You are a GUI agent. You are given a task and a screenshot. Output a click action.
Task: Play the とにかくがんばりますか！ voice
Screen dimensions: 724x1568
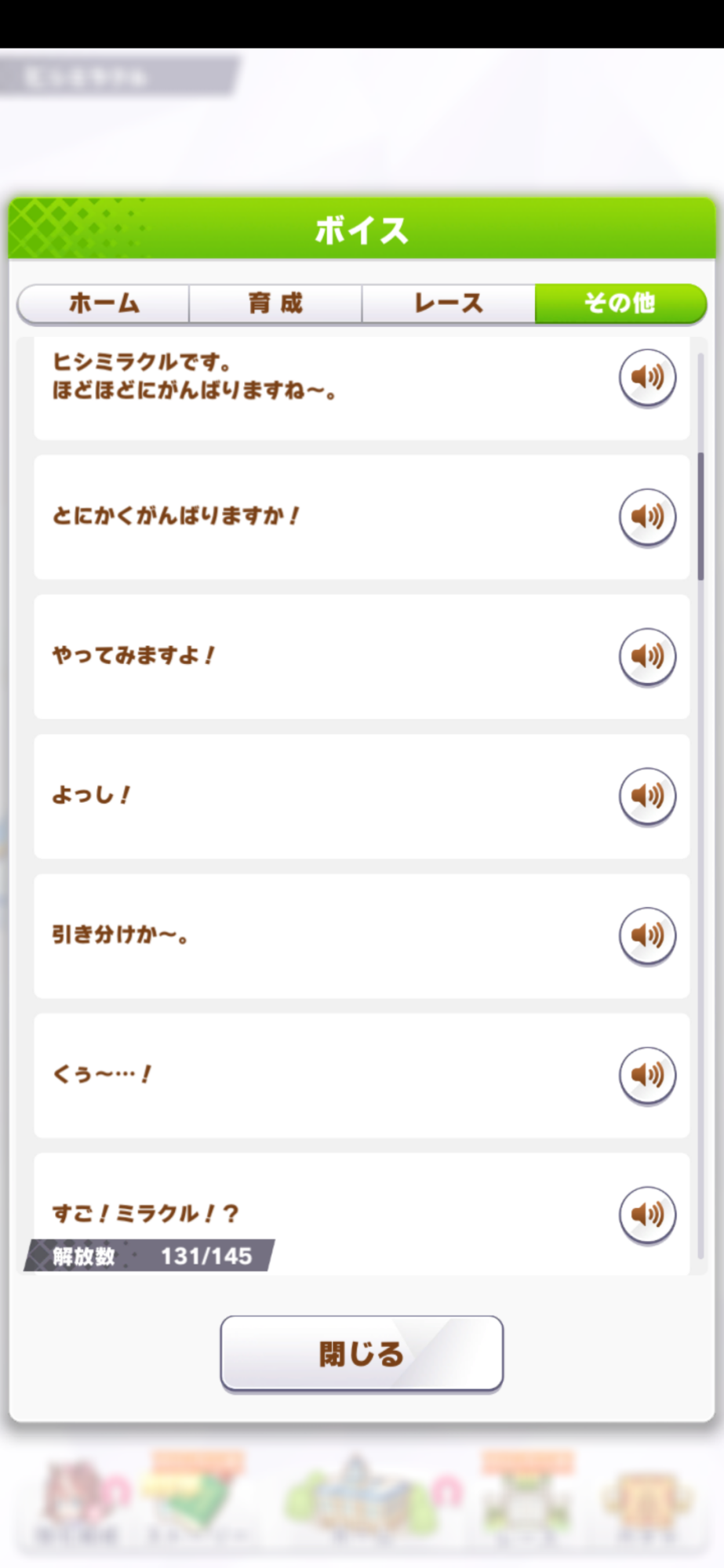click(647, 517)
